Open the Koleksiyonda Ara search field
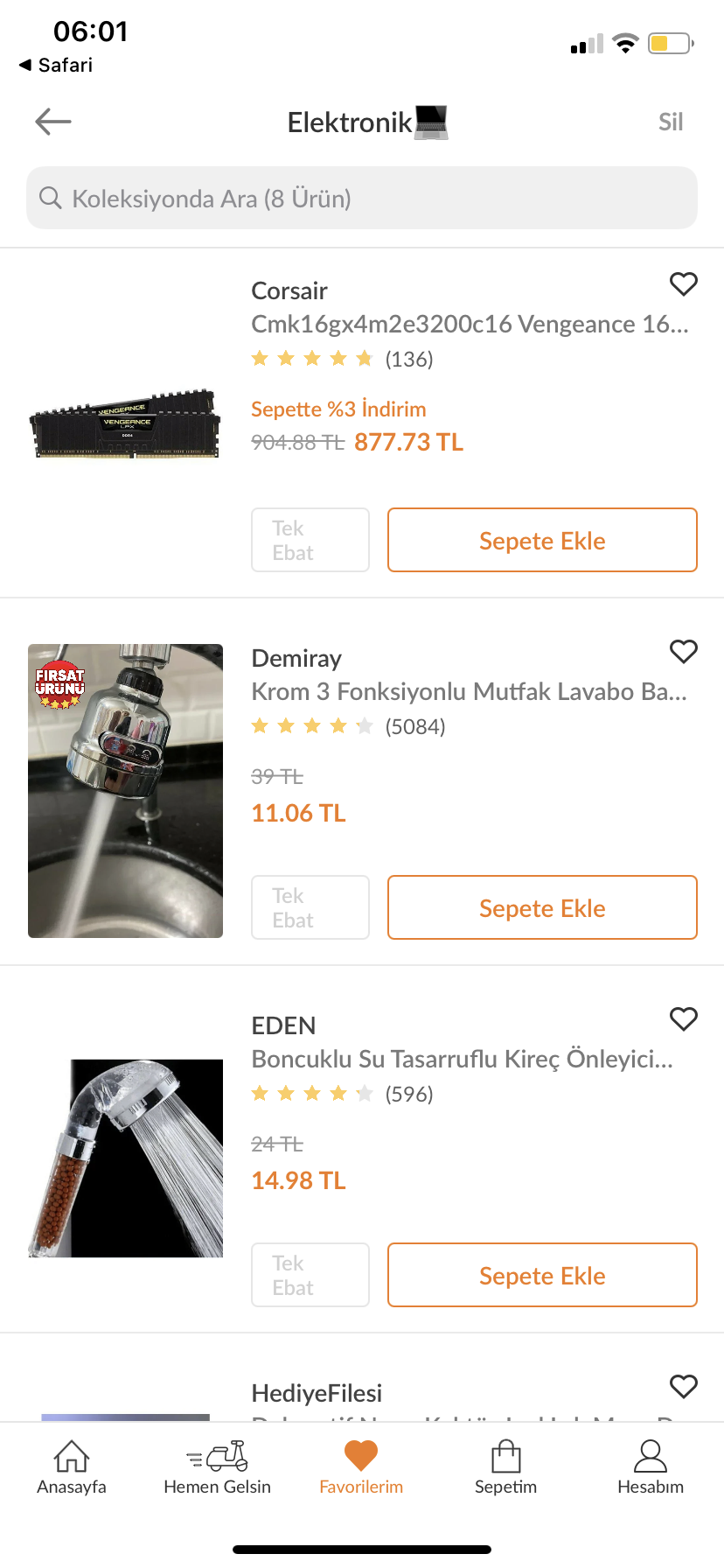This screenshot has width=724, height=1568. click(x=362, y=199)
